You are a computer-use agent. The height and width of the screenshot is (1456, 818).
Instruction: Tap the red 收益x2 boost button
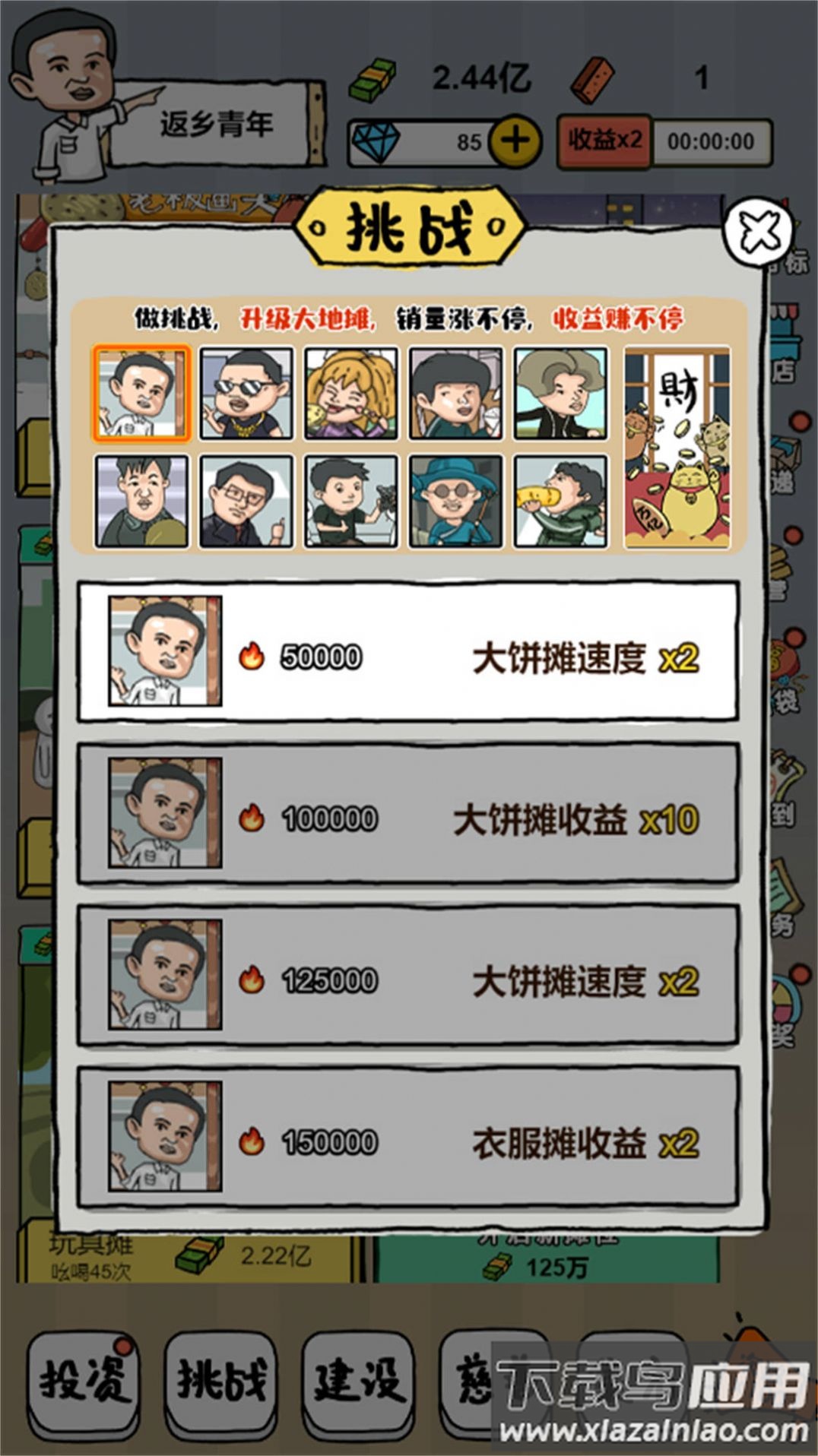pos(603,141)
